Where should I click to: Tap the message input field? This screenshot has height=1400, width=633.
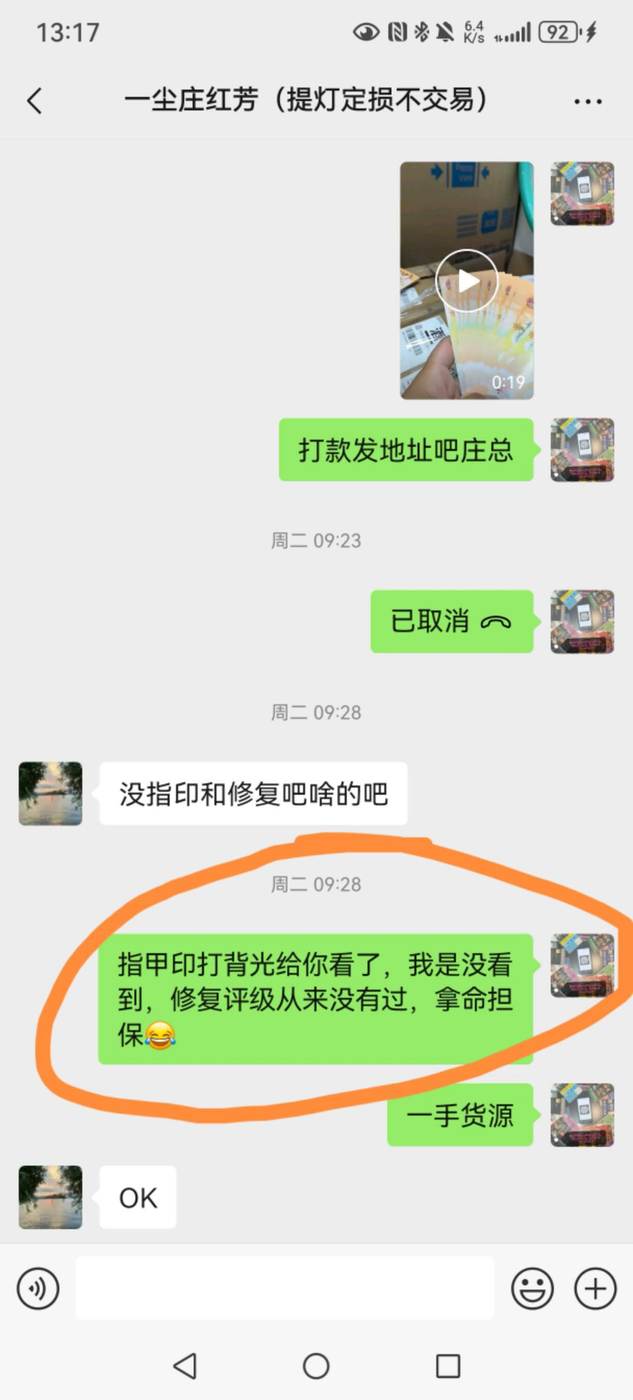coord(285,1288)
